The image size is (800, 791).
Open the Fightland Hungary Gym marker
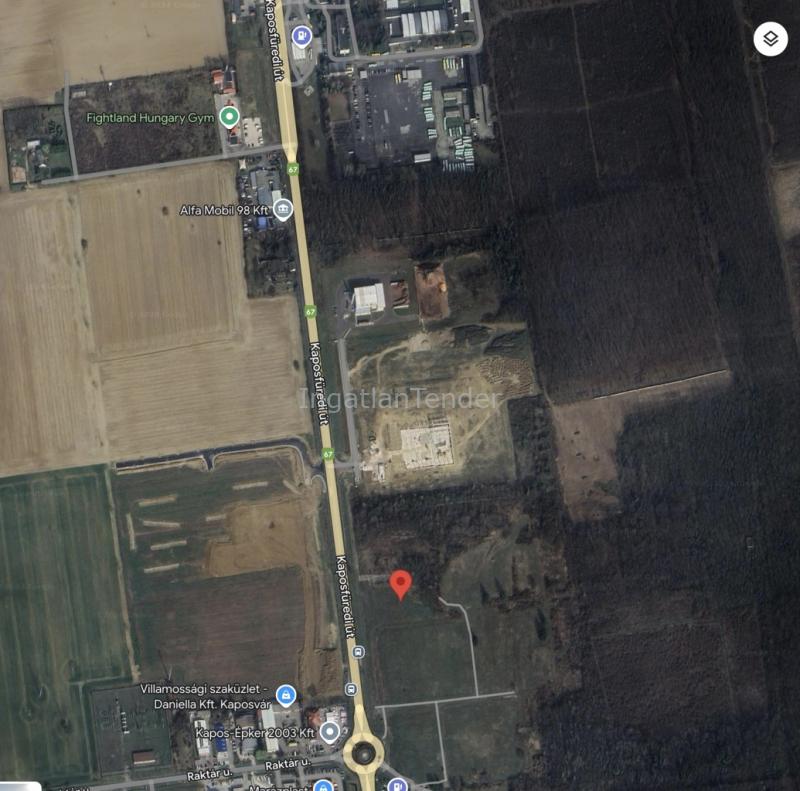(229, 118)
